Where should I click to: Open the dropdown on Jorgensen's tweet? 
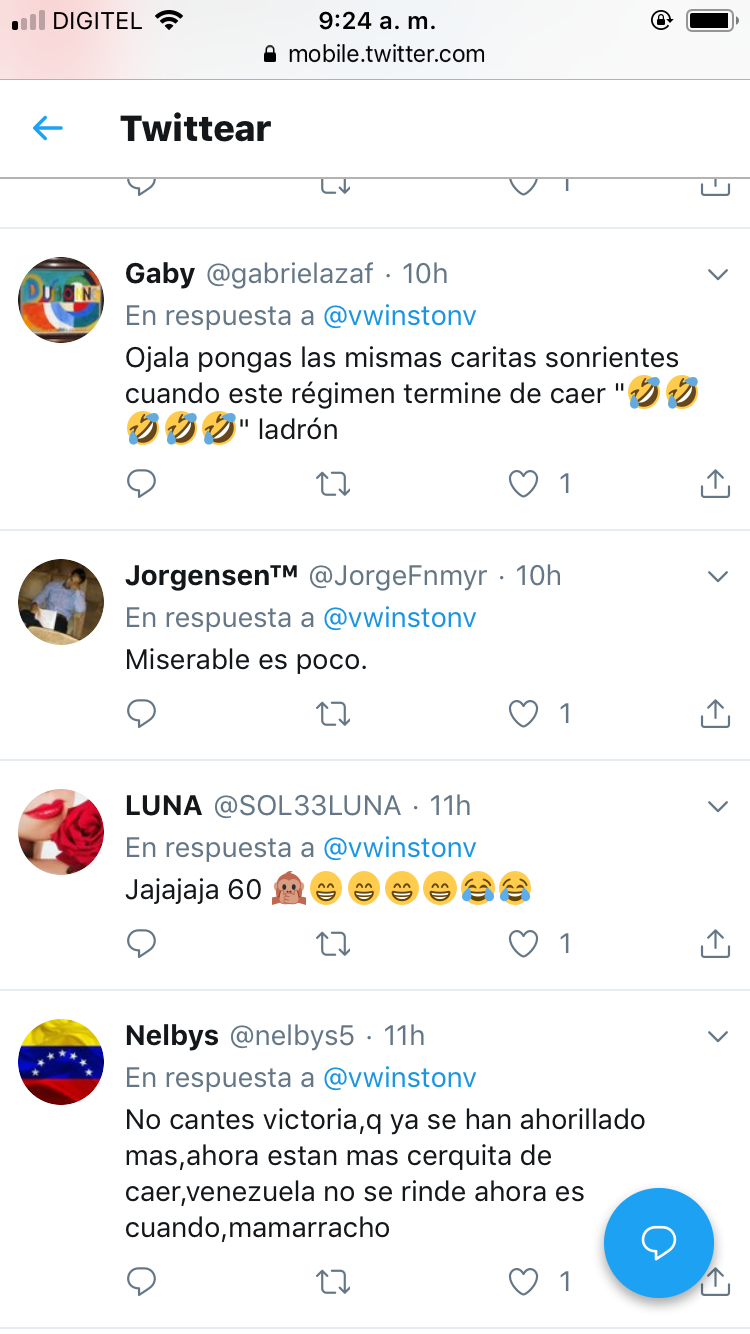(x=717, y=576)
